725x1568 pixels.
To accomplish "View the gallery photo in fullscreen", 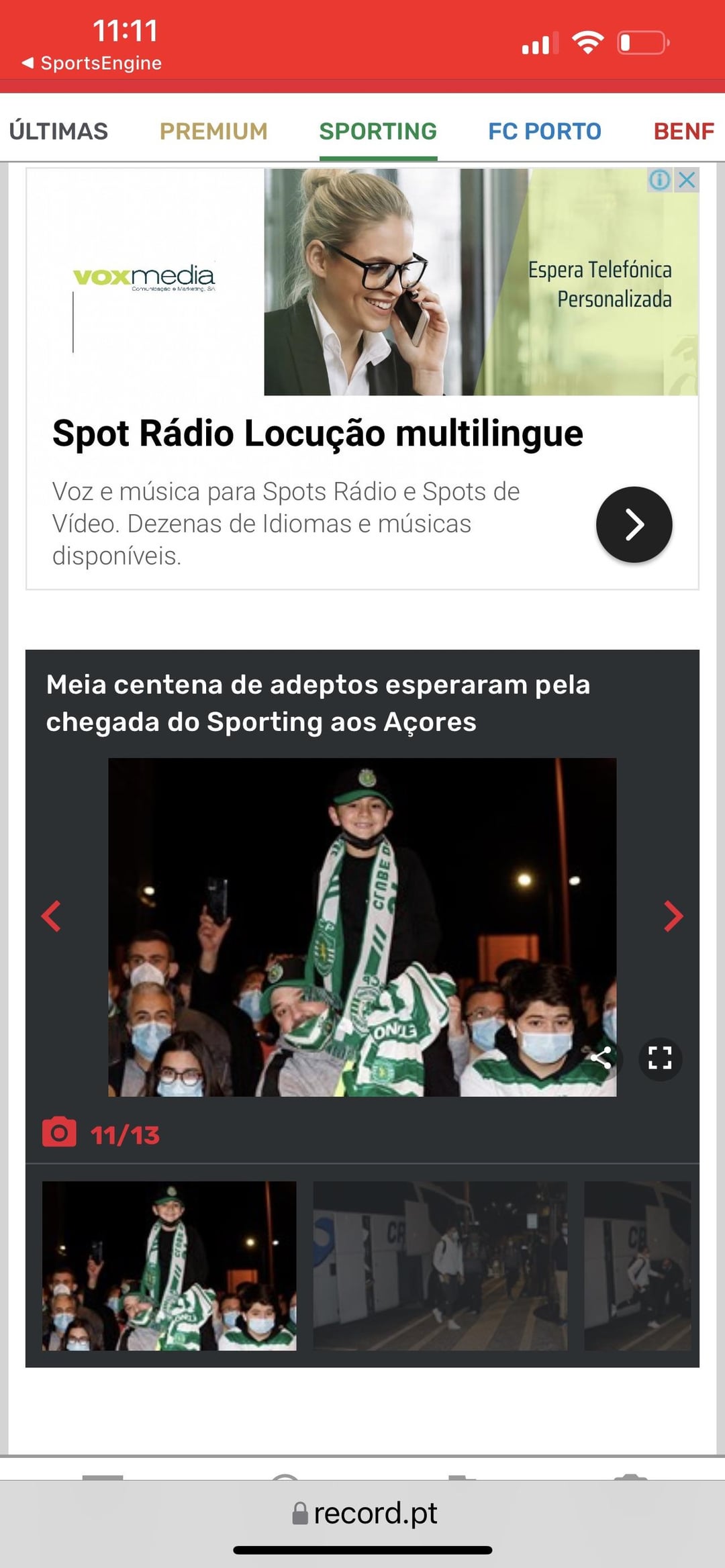I will coord(660,1059).
